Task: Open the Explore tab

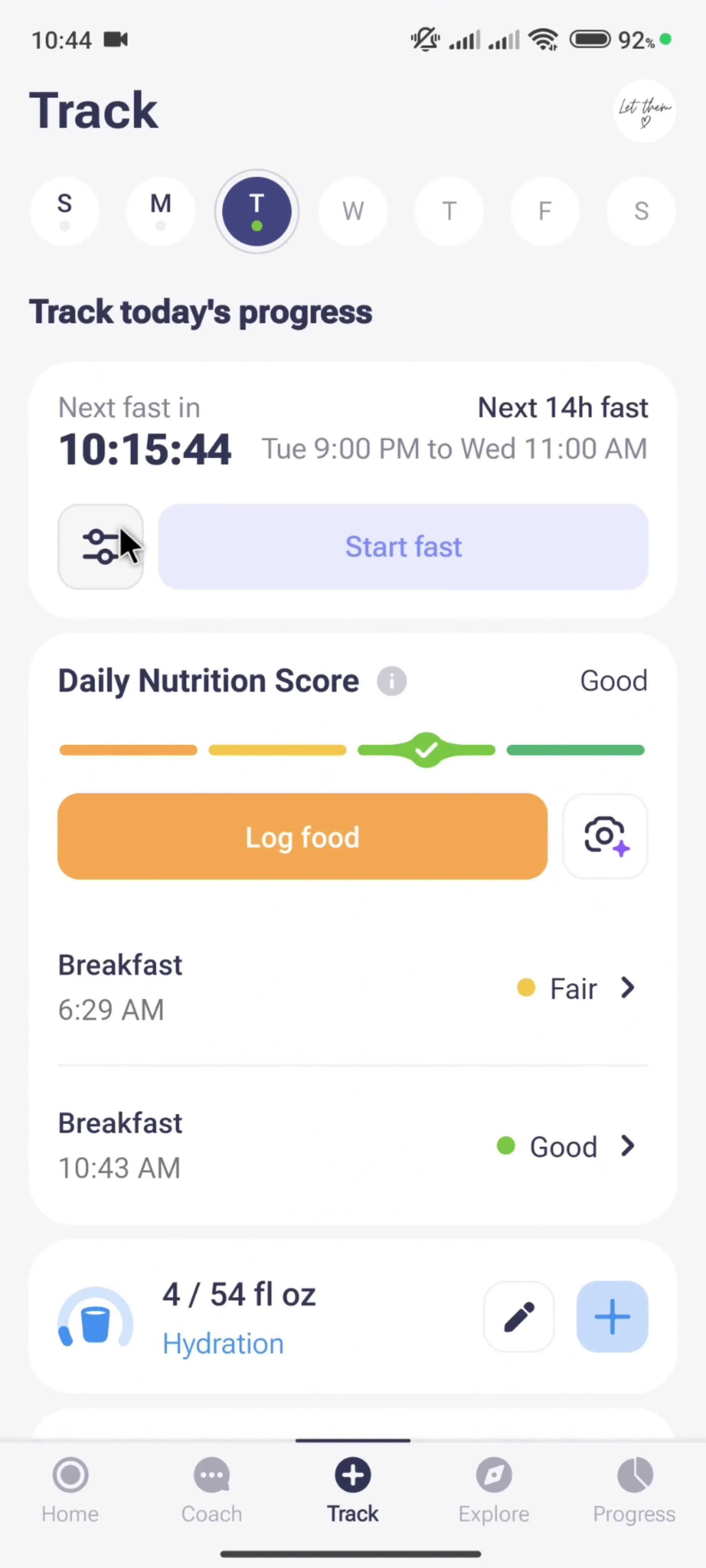Action: tap(494, 1490)
